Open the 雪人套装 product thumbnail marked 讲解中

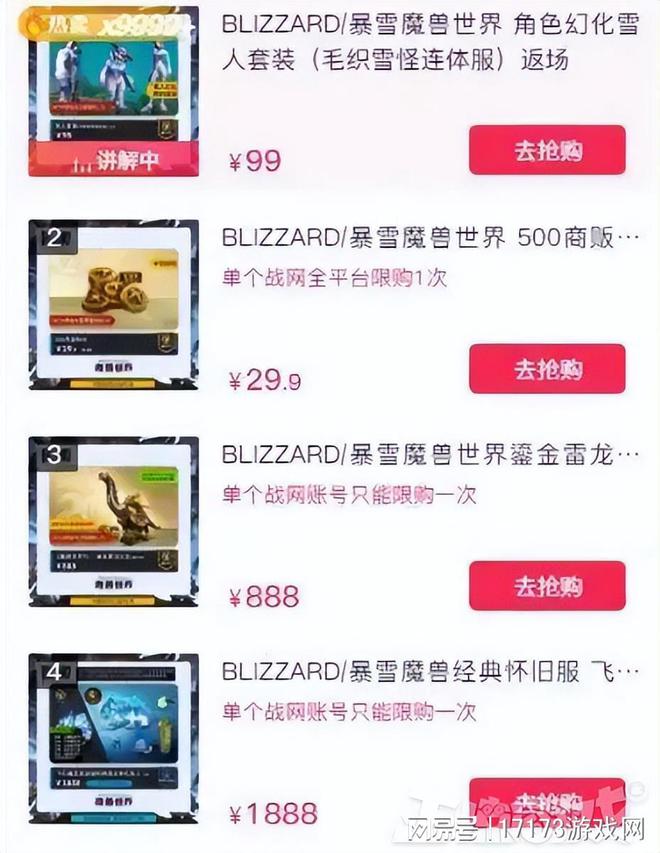pos(113,90)
